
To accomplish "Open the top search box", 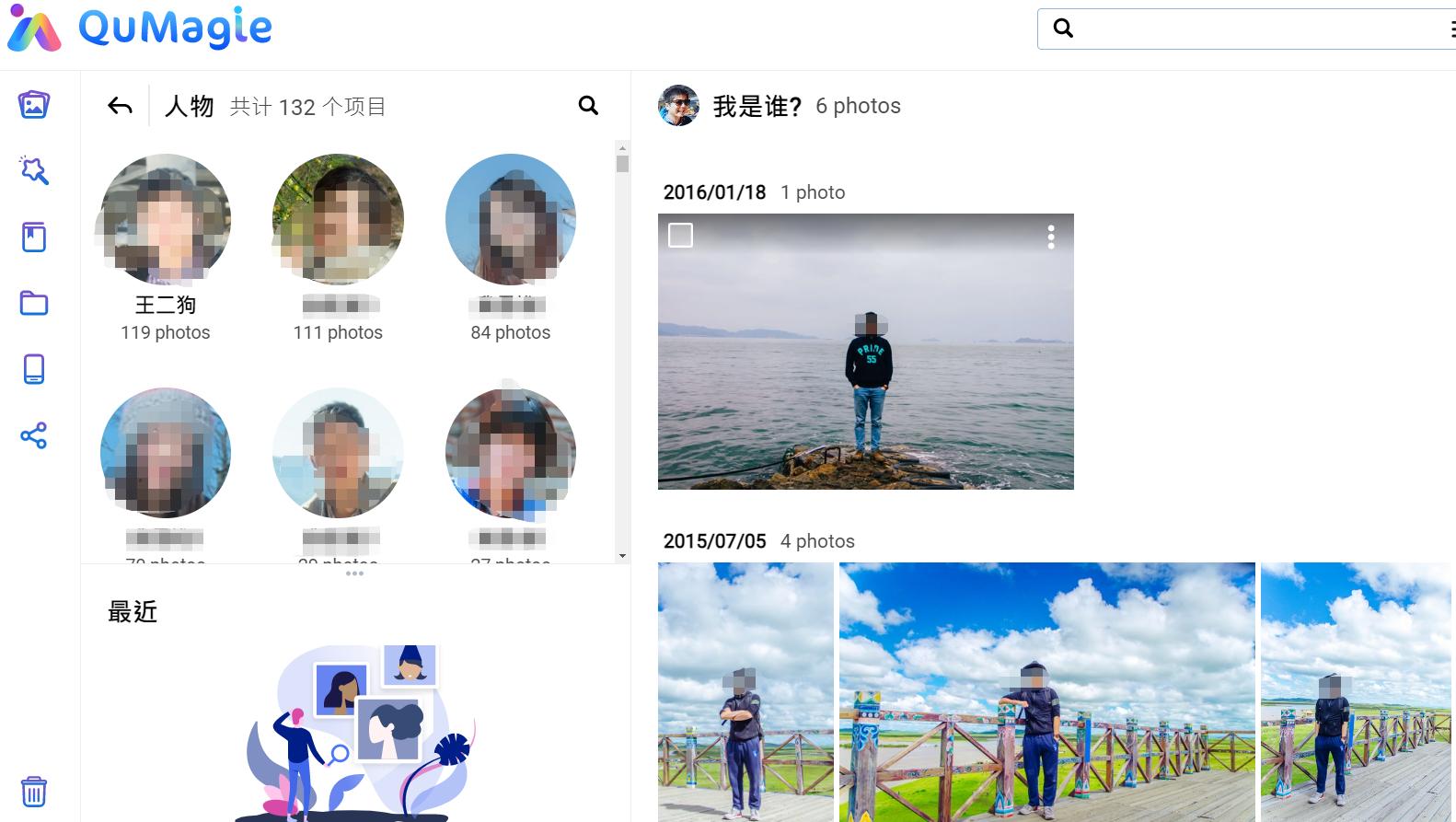I will 1252,29.
